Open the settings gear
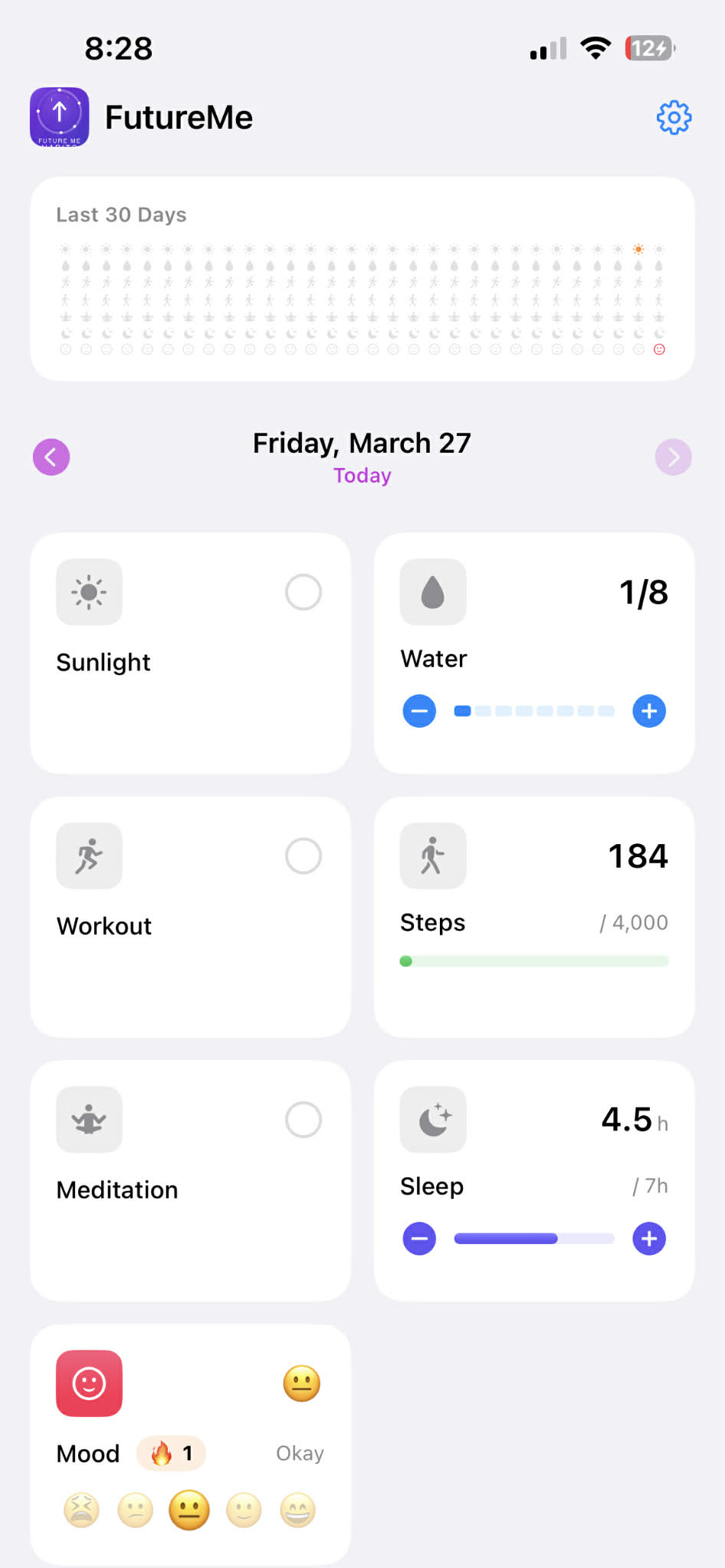725x1568 pixels. click(674, 117)
